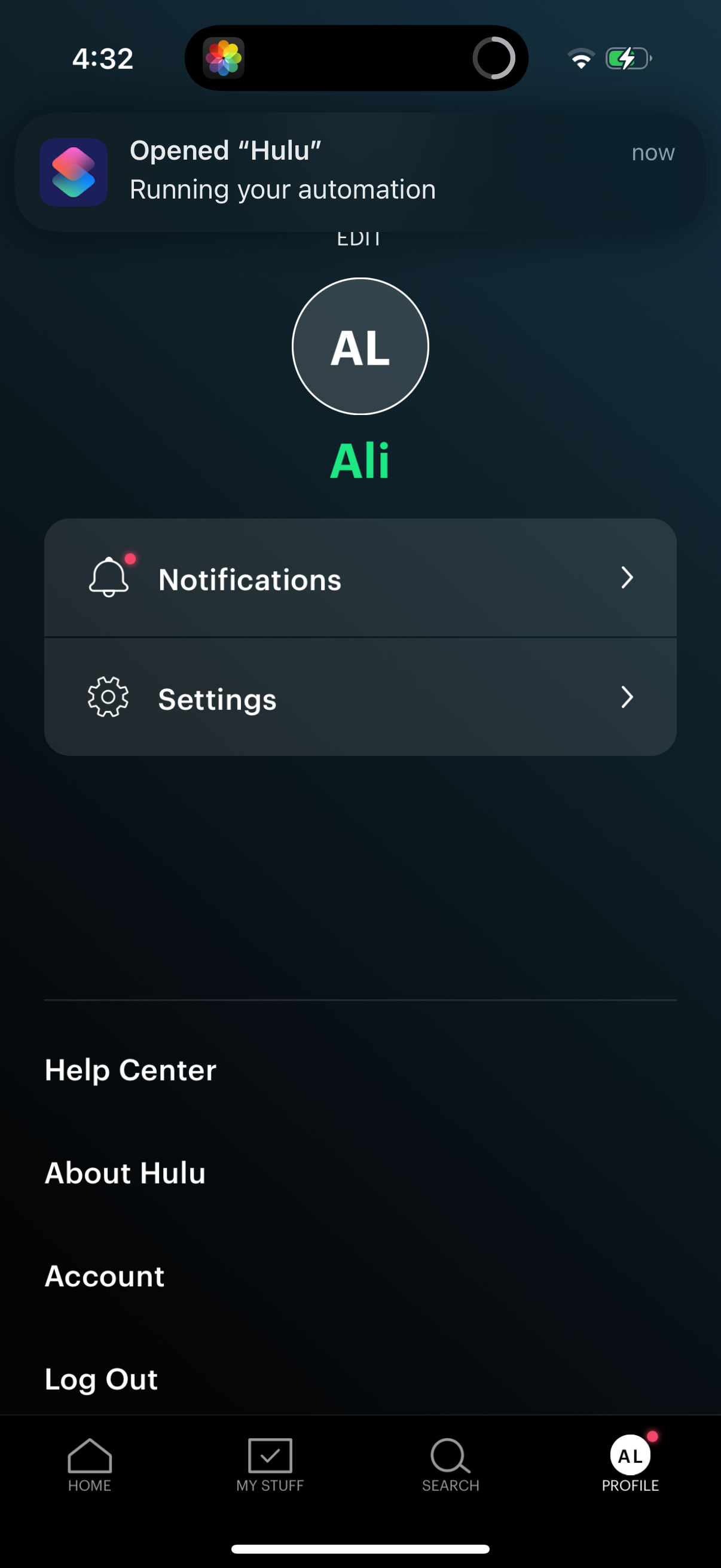721x1568 pixels.
Task: Expand the Notifications row via its chevron
Action: pos(628,578)
